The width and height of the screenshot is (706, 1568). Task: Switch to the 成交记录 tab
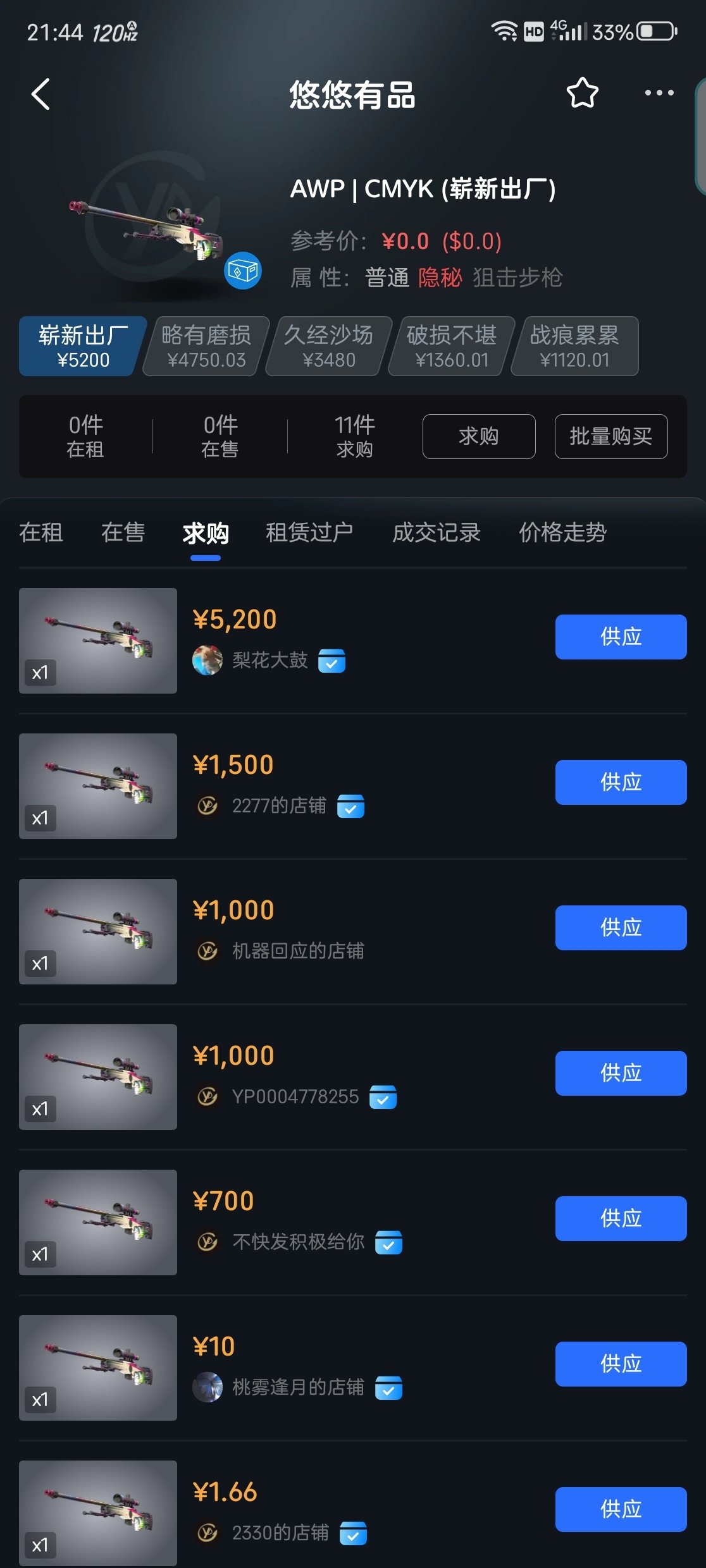point(437,533)
